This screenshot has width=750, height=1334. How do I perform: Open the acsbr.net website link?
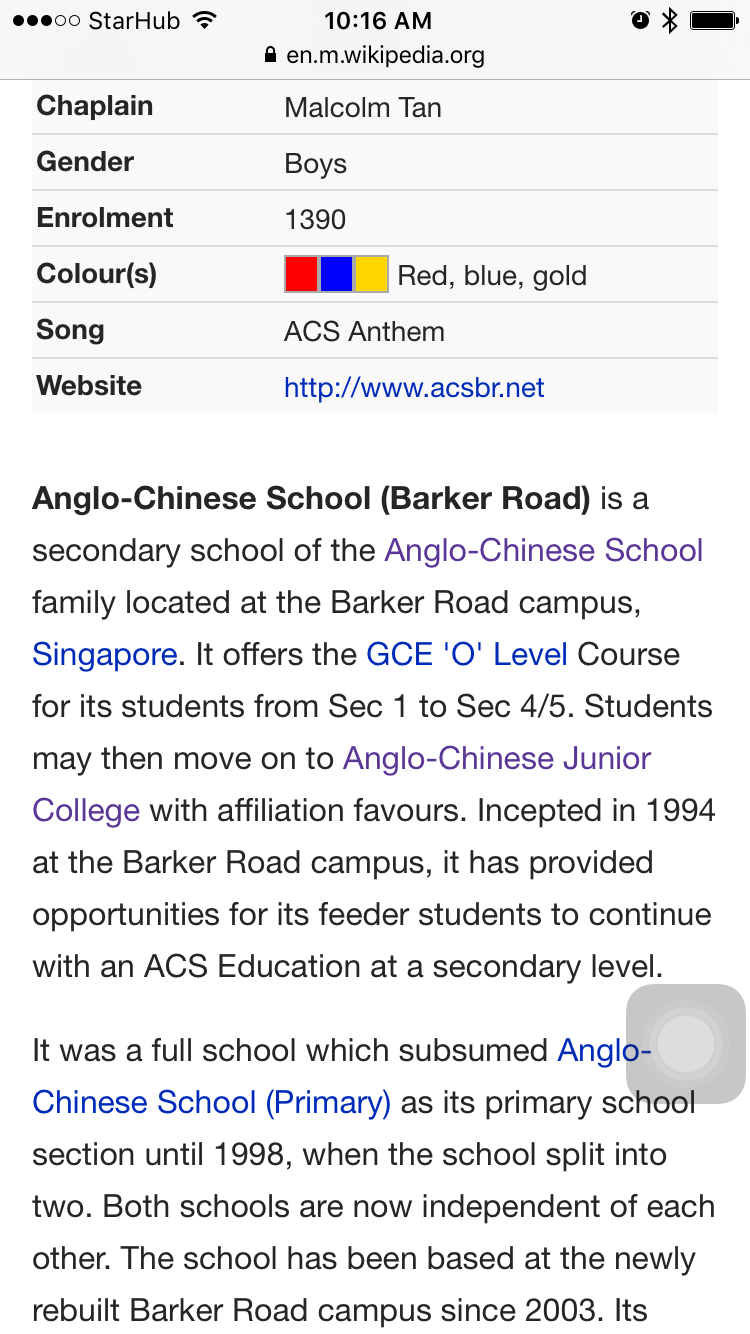(414, 387)
